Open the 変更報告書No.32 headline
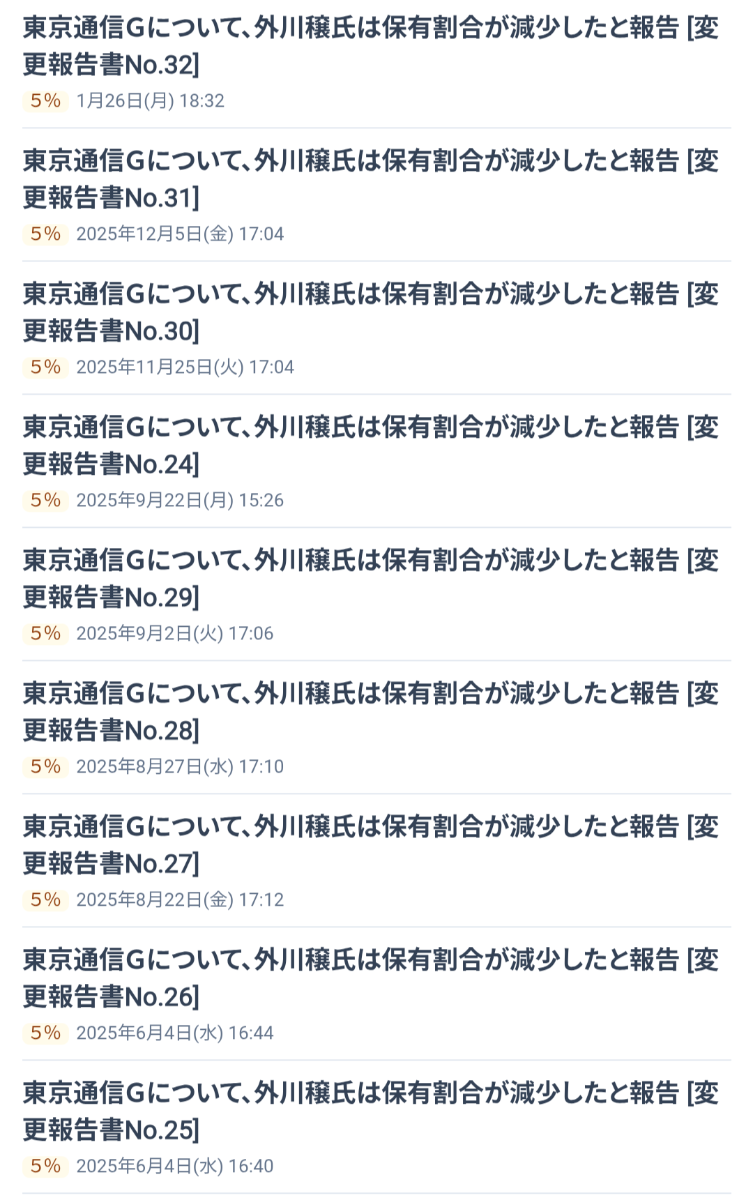 coord(376,42)
